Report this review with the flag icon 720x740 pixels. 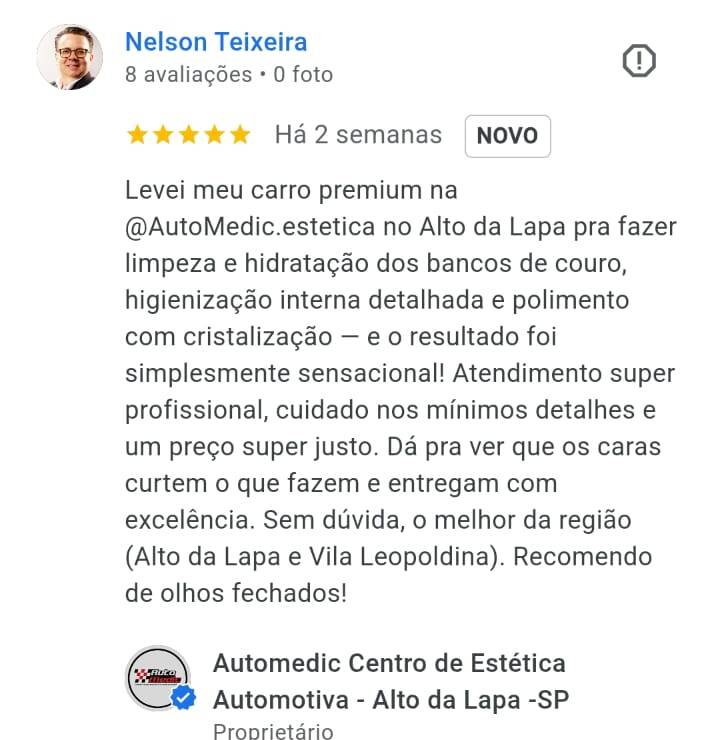pos(639,62)
